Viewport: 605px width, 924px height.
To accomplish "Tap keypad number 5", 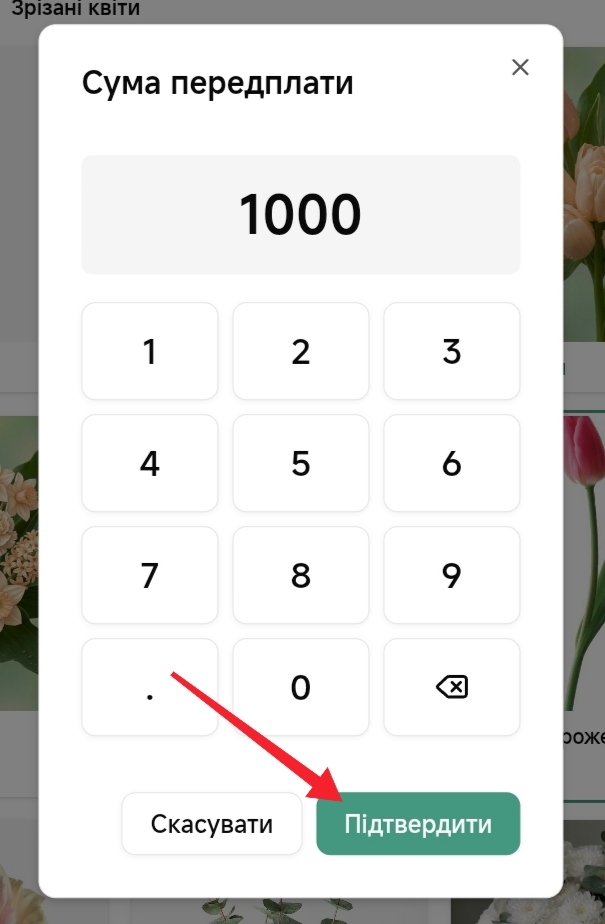I will click(x=301, y=463).
